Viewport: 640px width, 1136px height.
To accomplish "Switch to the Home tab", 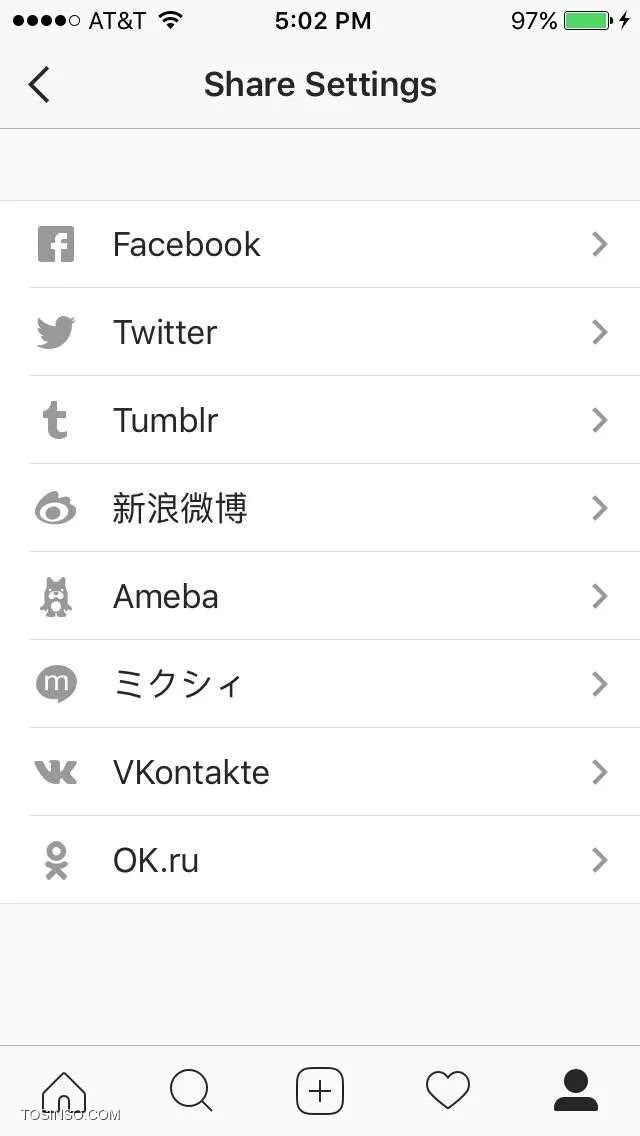I will click(x=64, y=1091).
